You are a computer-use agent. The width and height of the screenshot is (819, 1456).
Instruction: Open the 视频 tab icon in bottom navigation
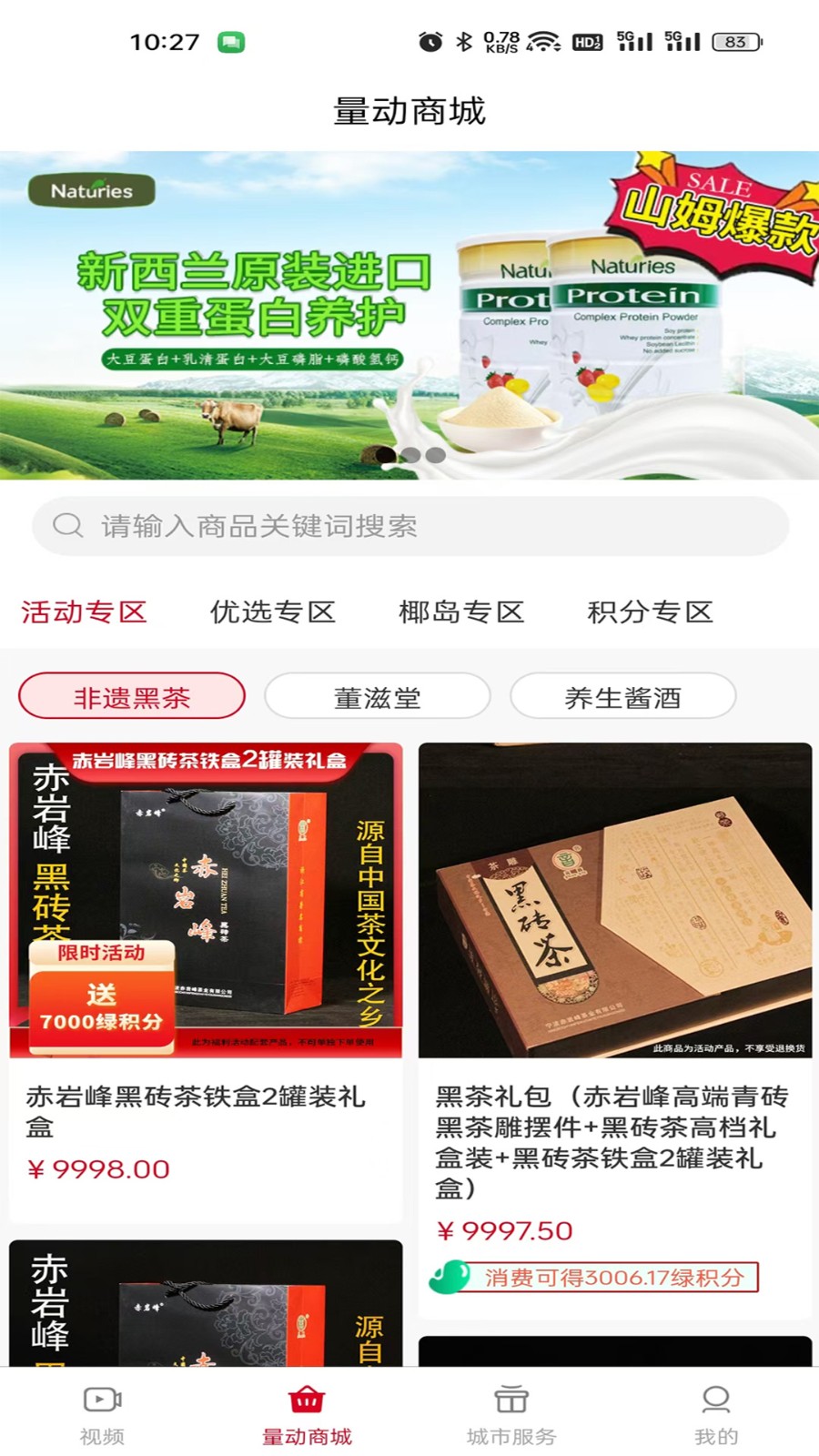tap(102, 1400)
